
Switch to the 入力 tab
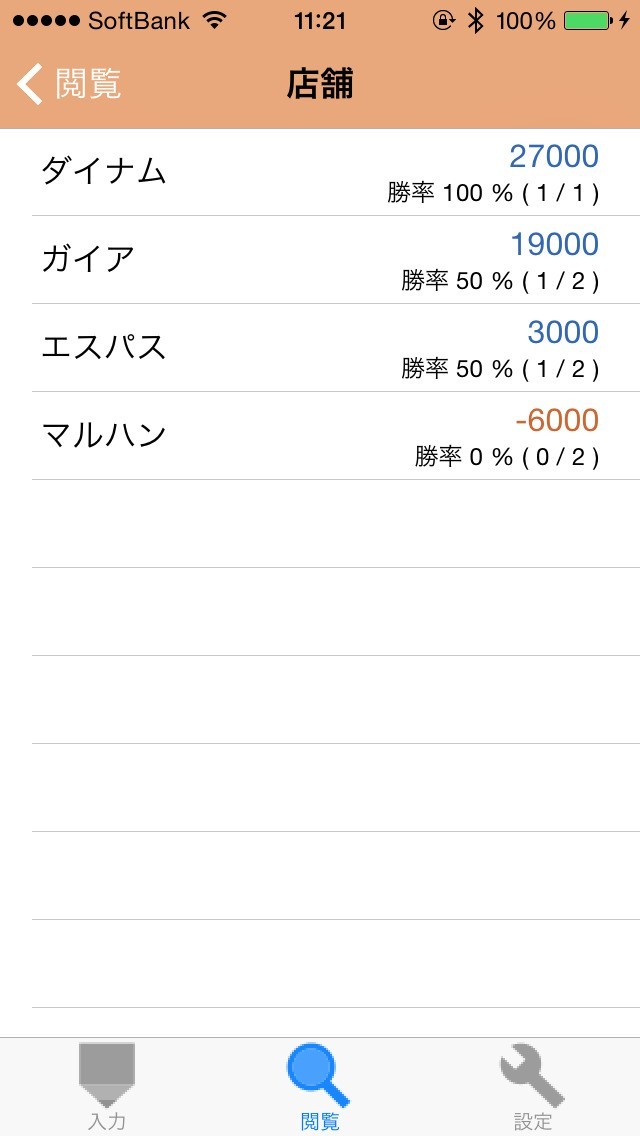pos(107,1087)
